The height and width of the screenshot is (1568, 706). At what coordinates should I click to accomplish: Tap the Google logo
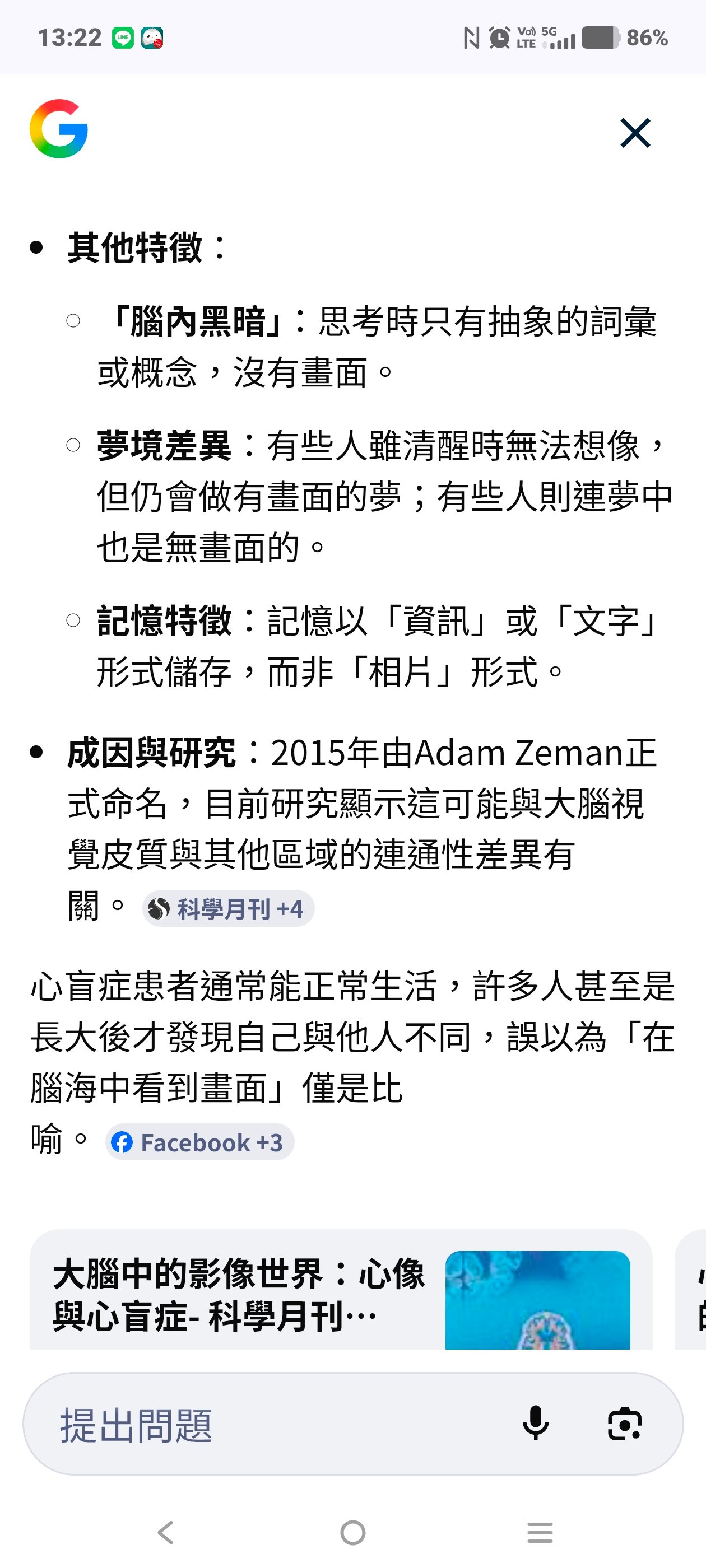pos(59,128)
